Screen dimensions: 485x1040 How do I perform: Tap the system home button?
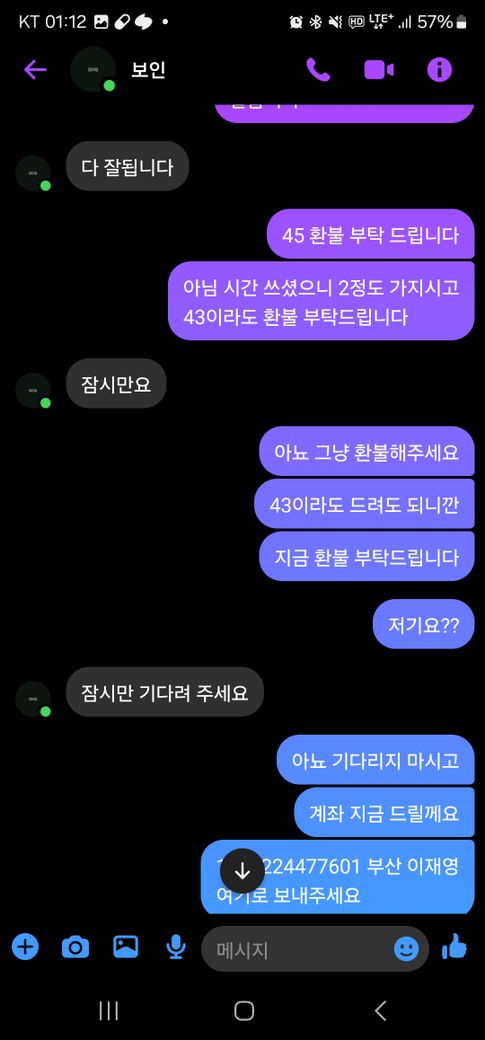tap(244, 1011)
